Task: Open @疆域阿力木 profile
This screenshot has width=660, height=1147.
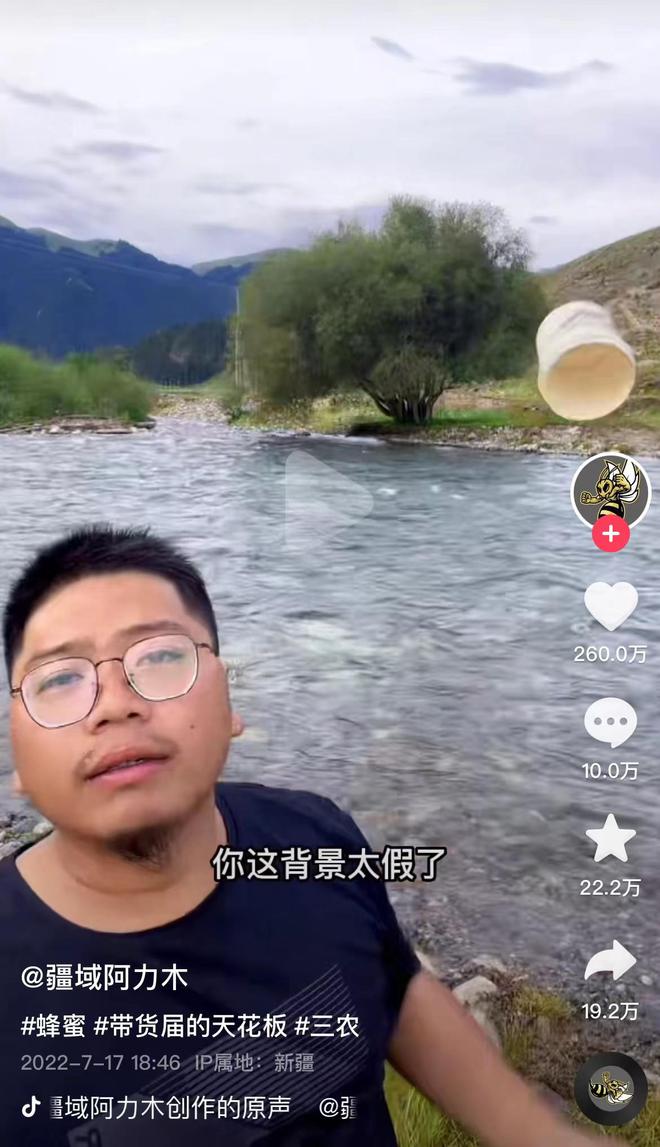Action: click(x=104, y=977)
